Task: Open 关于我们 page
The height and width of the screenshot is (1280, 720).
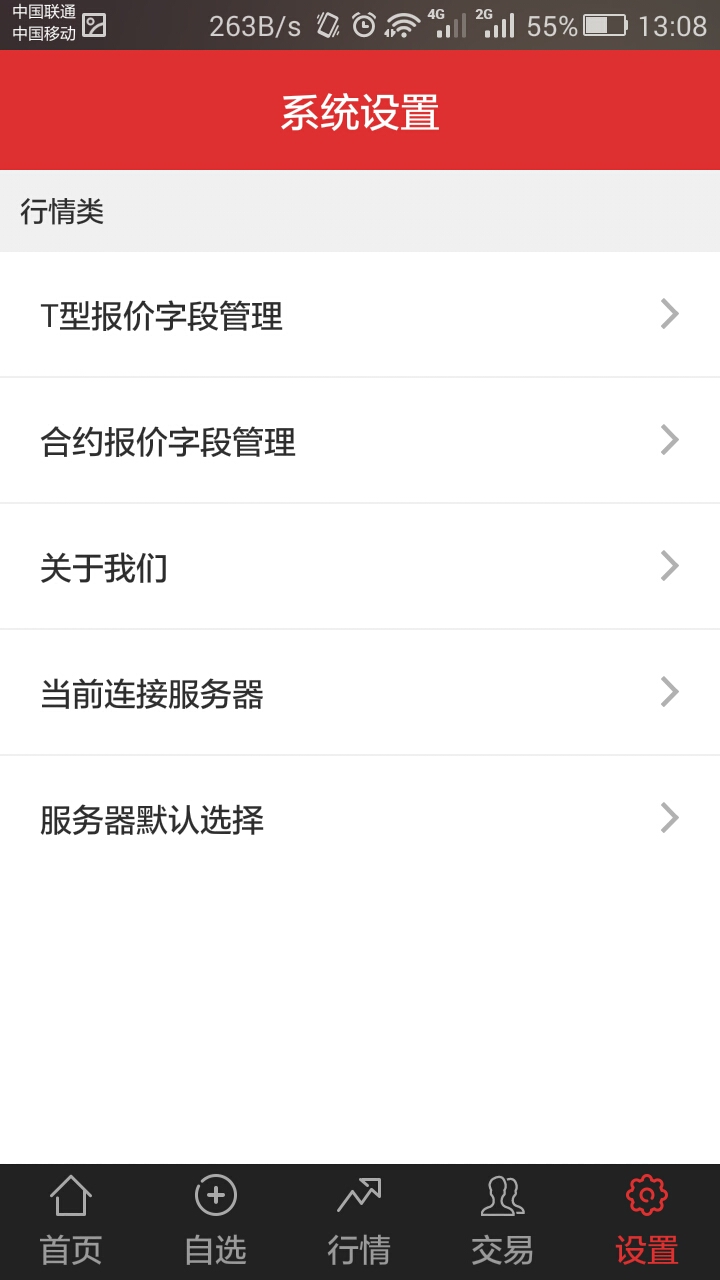Action: coord(360,567)
